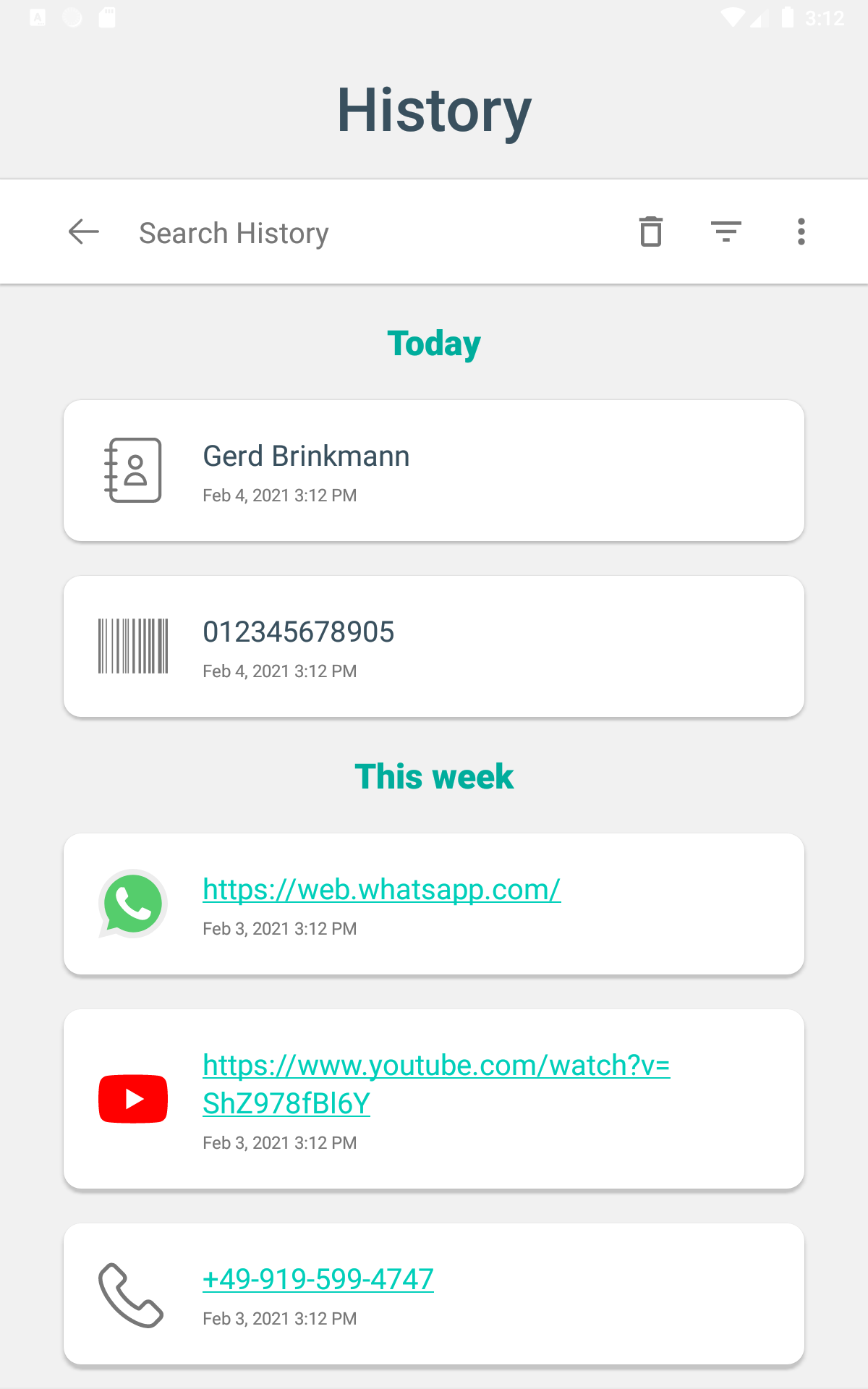The height and width of the screenshot is (1389, 868).
Task: Open the barcode 012345678905 entry
Action: coord(434,647)
